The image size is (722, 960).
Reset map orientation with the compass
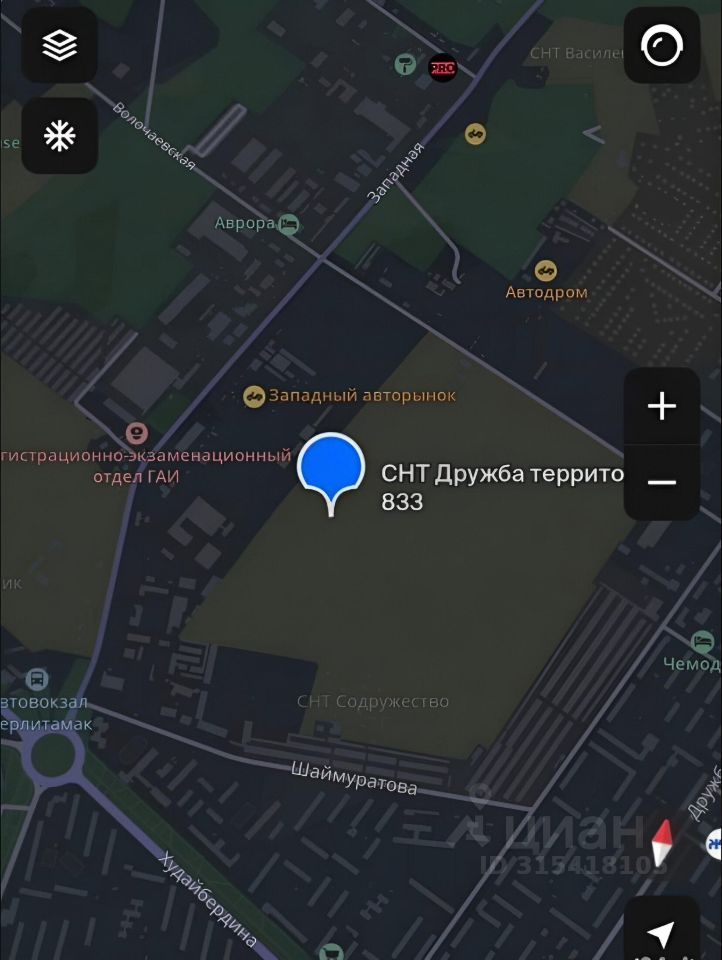coord(661,842)
